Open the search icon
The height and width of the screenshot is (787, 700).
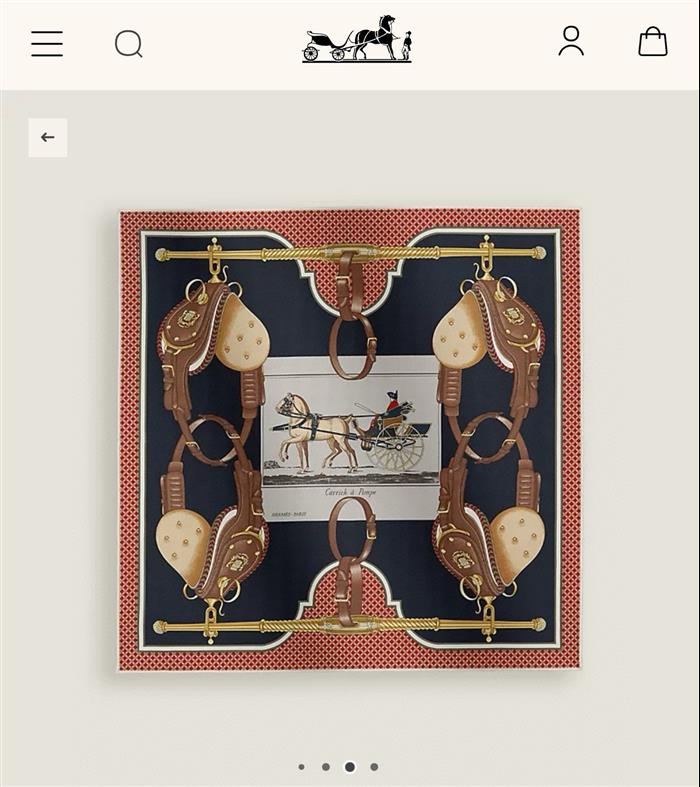pyautogui.click(x=128, y=43)
